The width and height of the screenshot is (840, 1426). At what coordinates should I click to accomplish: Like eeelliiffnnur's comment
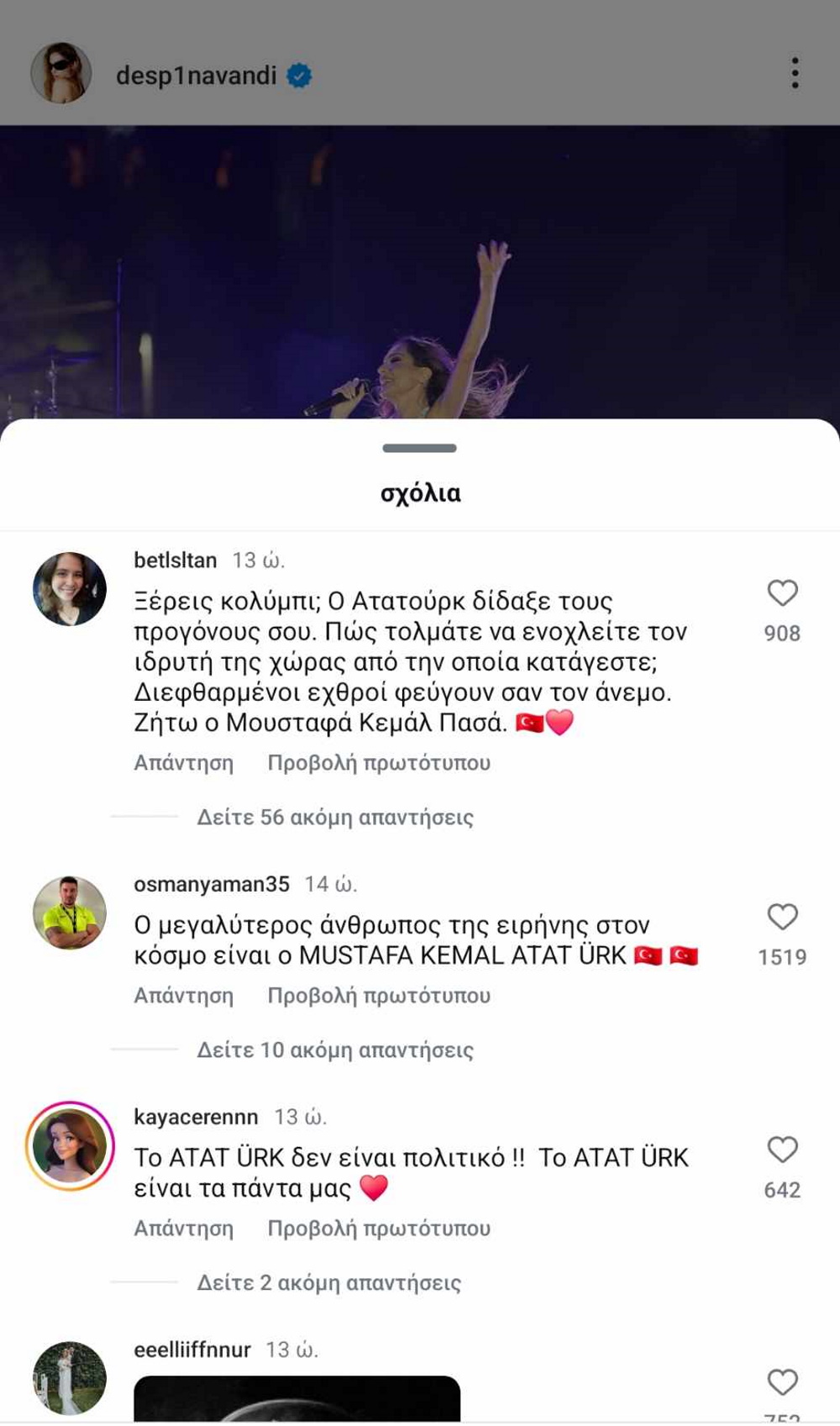[x=782, y=1382]
